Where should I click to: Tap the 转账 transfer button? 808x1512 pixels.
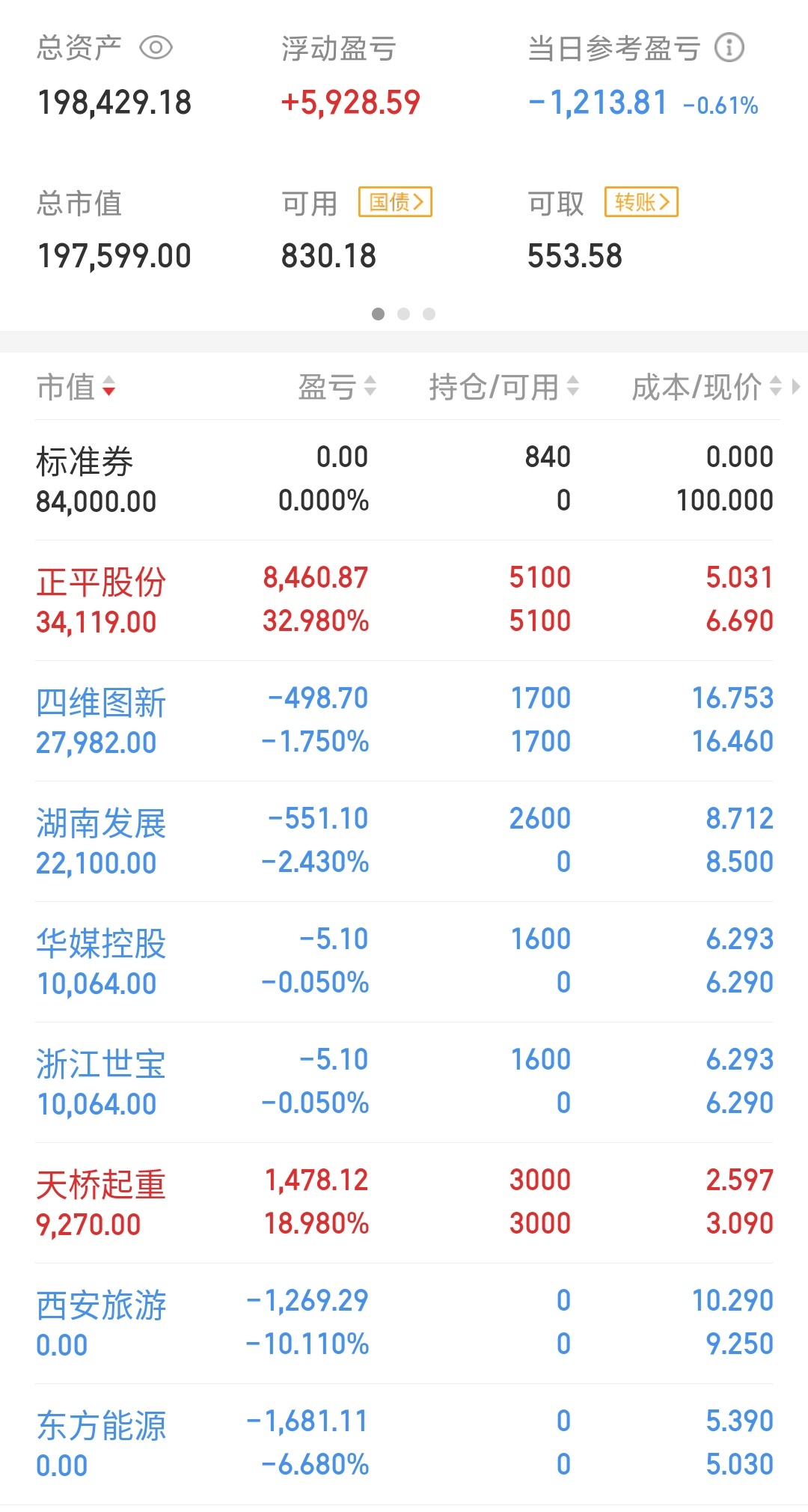click(x=641, y=202)
